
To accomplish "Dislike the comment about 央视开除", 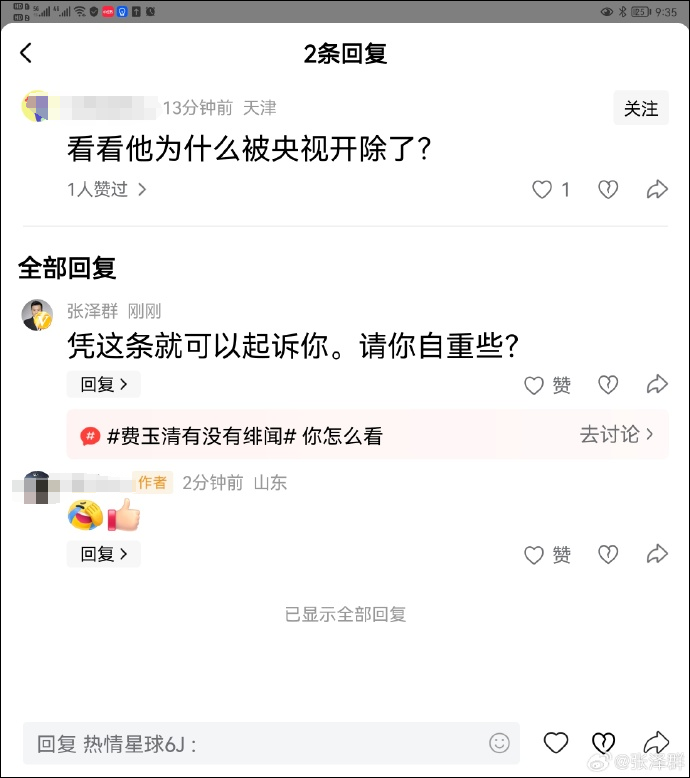I will pyautogui.click(x=608, y=189).
